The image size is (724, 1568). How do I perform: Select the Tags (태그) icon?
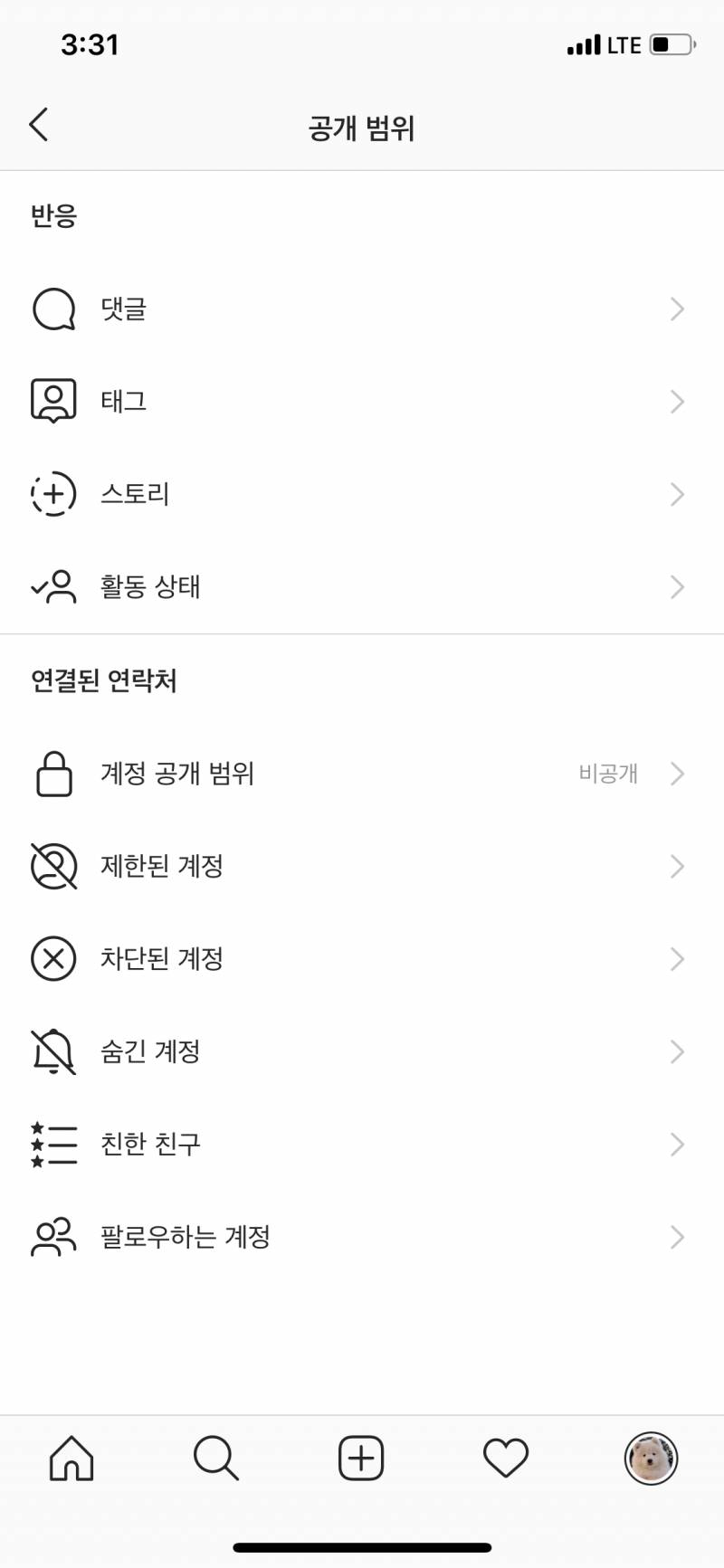pos(53,400)
